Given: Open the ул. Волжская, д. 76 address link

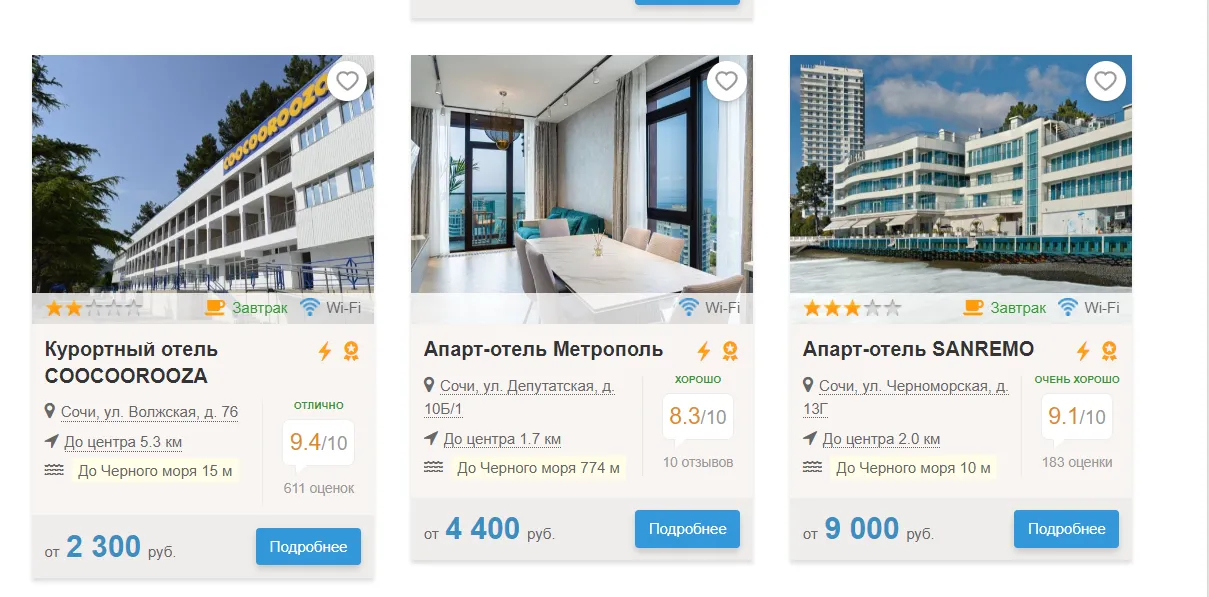Looking at the screenshot, I should (149, 412).
